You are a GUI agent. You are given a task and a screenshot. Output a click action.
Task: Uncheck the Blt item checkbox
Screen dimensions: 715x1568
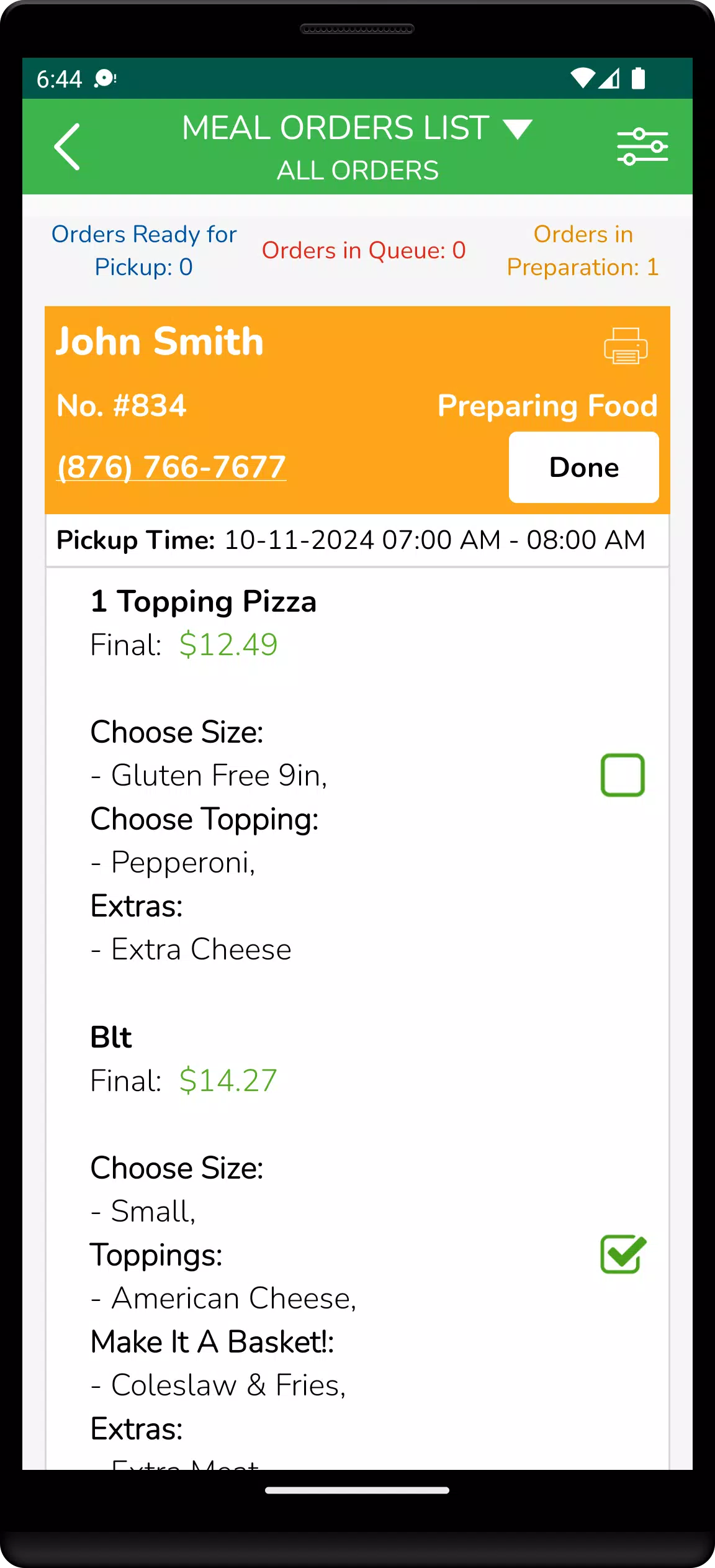click(623, 1254)
